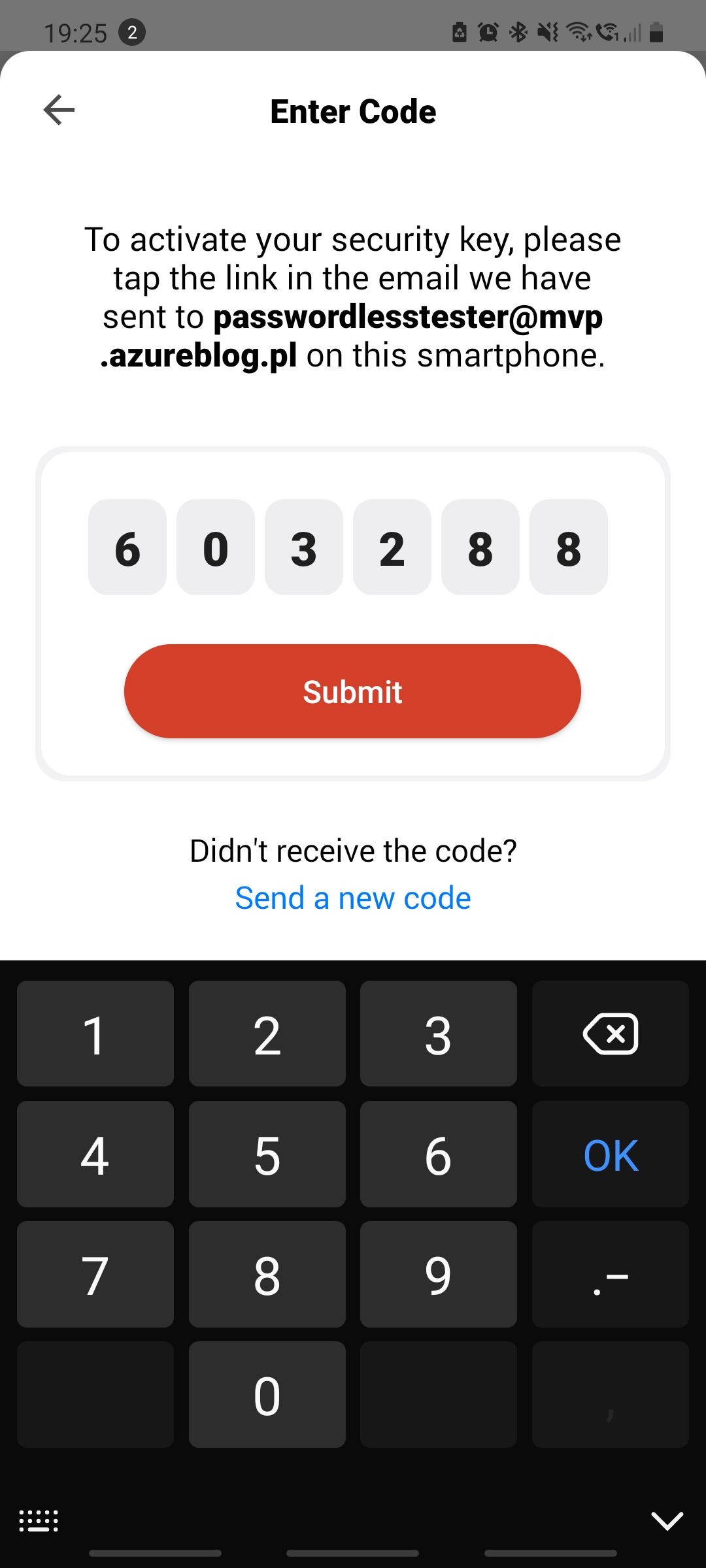Hide the keyboard with the down chevron
The image size is (706, 1568).
[667, 1520]
